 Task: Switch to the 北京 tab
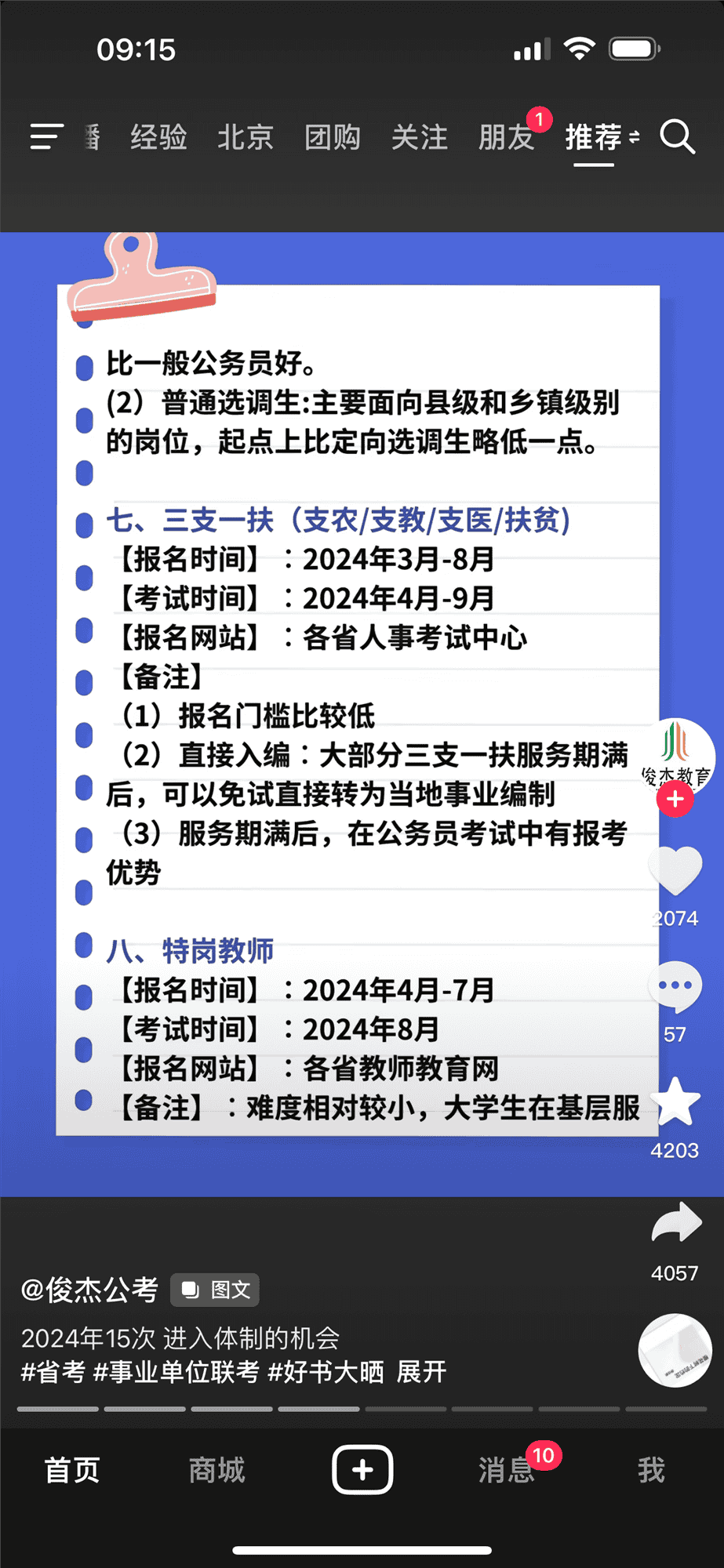(x=246, y=137)
